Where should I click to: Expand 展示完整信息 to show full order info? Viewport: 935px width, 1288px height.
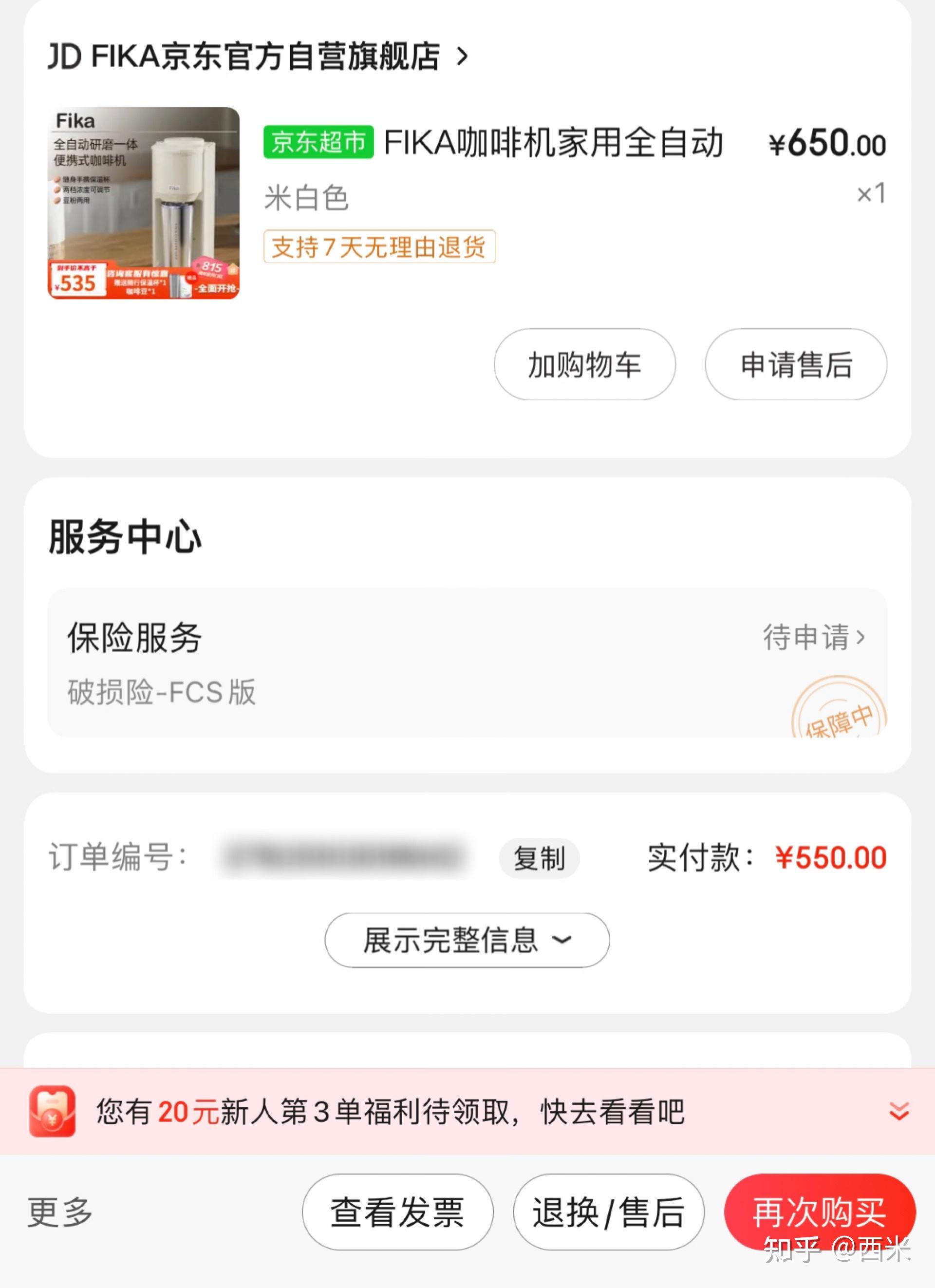coord(467,941)
